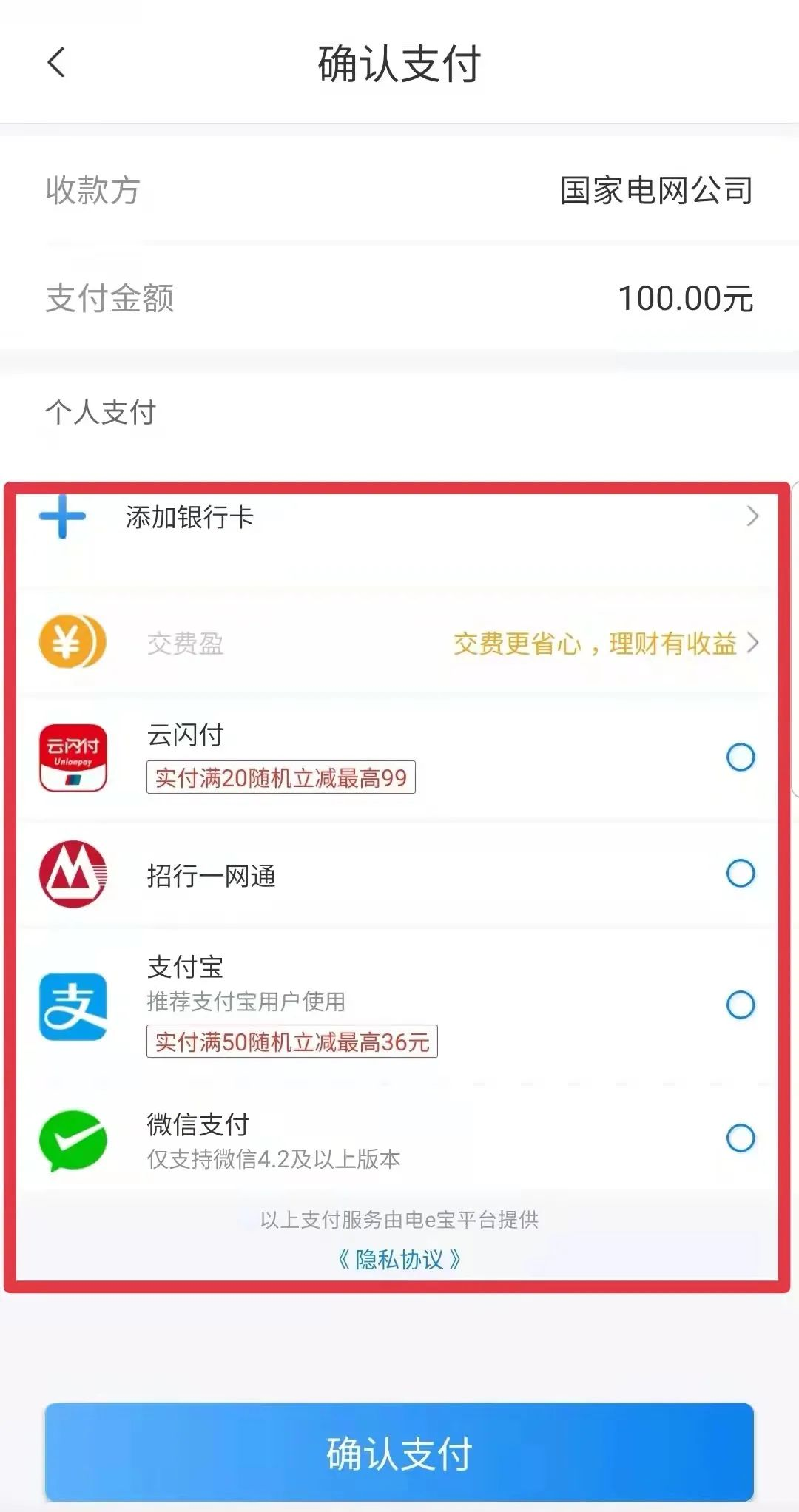Open 添加银行卡 to add a bank card

click(x=399, y=517)
